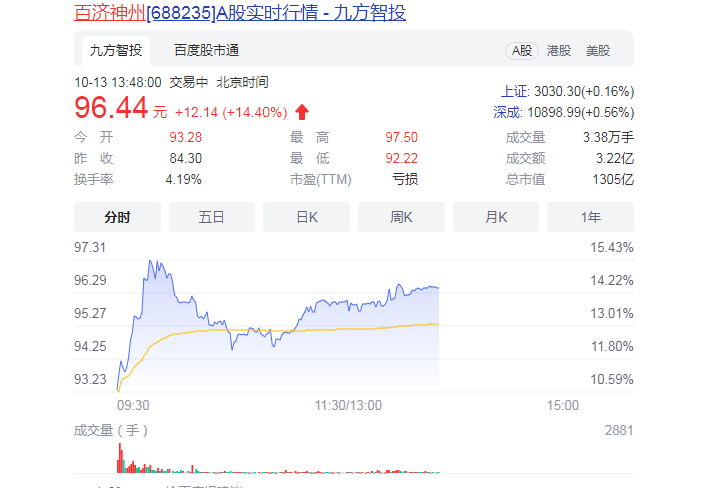Show the 分时 chart

(117, 217)
